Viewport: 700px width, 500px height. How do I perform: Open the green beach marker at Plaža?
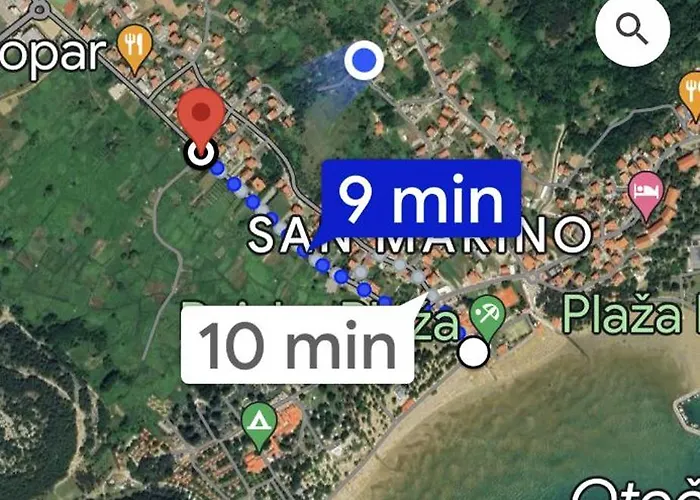pyautogui.click(x=487, y=315)
